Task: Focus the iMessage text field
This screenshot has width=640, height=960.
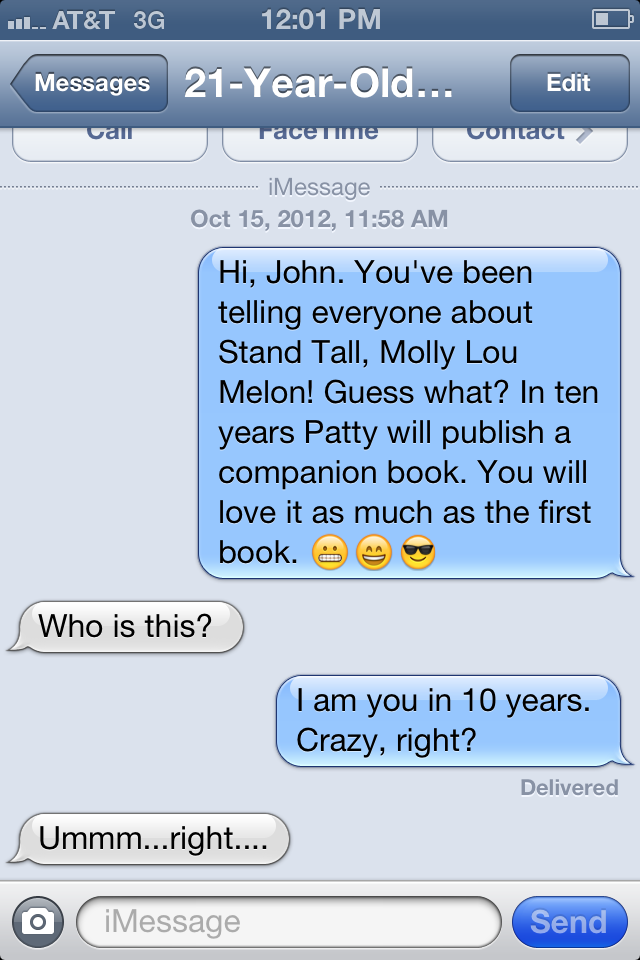Action: pos(288,921)
